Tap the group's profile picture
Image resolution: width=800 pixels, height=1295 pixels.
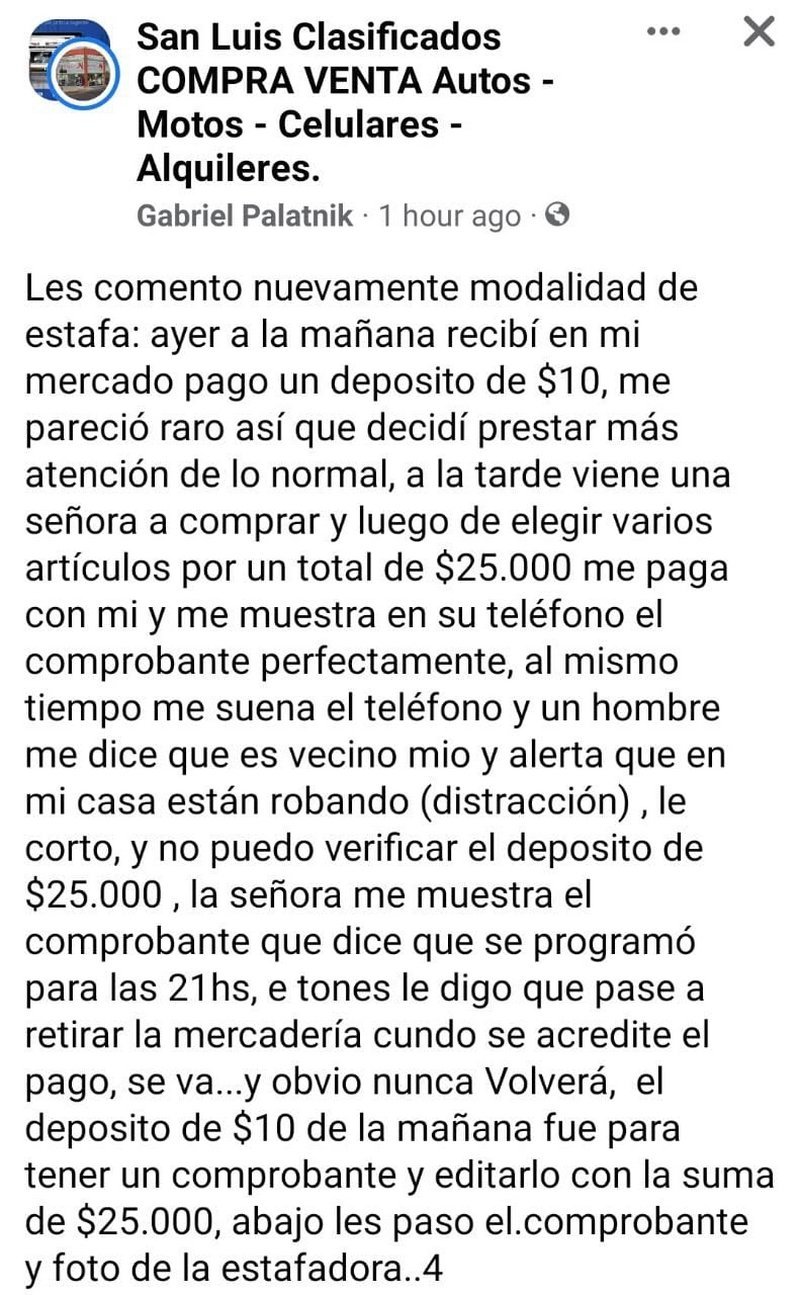[72, 70]
